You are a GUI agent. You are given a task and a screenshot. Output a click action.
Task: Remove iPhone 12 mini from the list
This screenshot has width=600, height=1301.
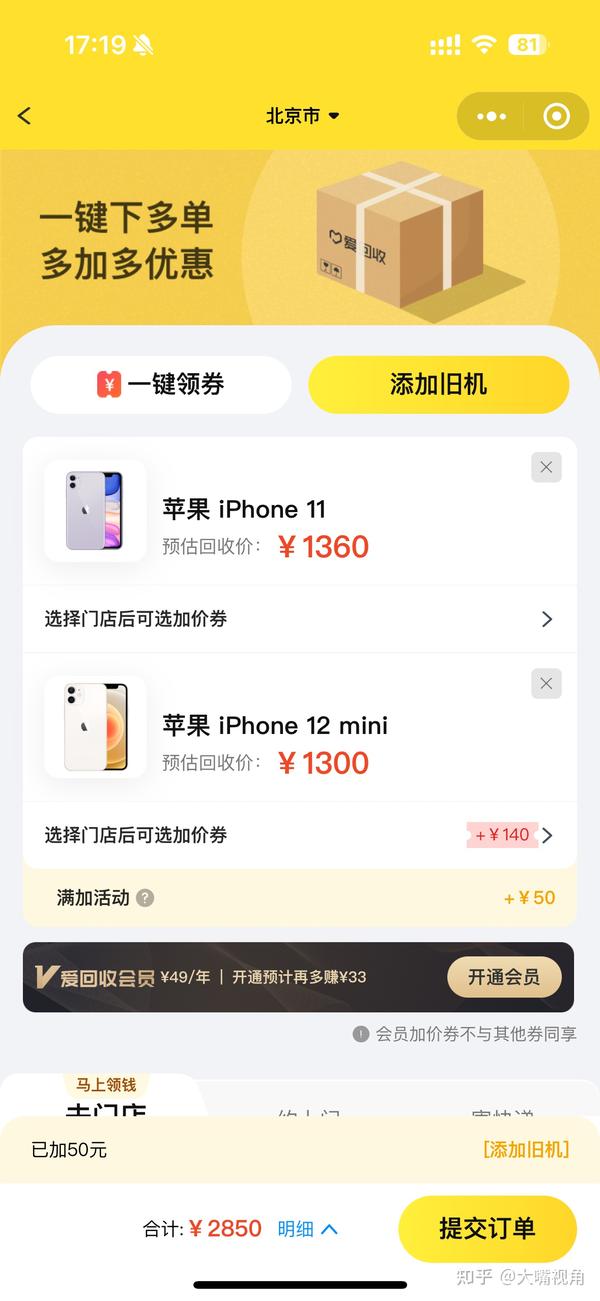[x=546, y=684]
